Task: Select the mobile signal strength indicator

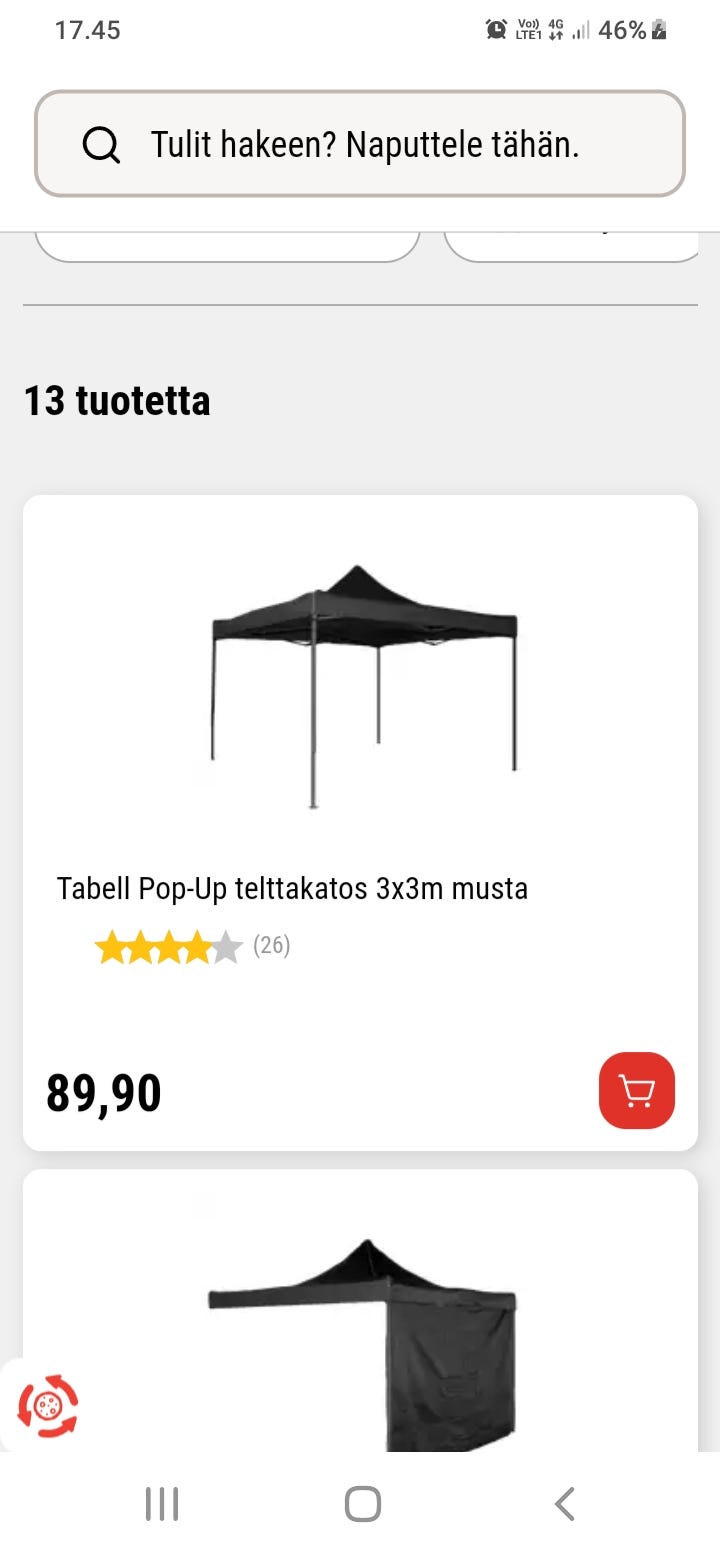Action: coord(580,30)
